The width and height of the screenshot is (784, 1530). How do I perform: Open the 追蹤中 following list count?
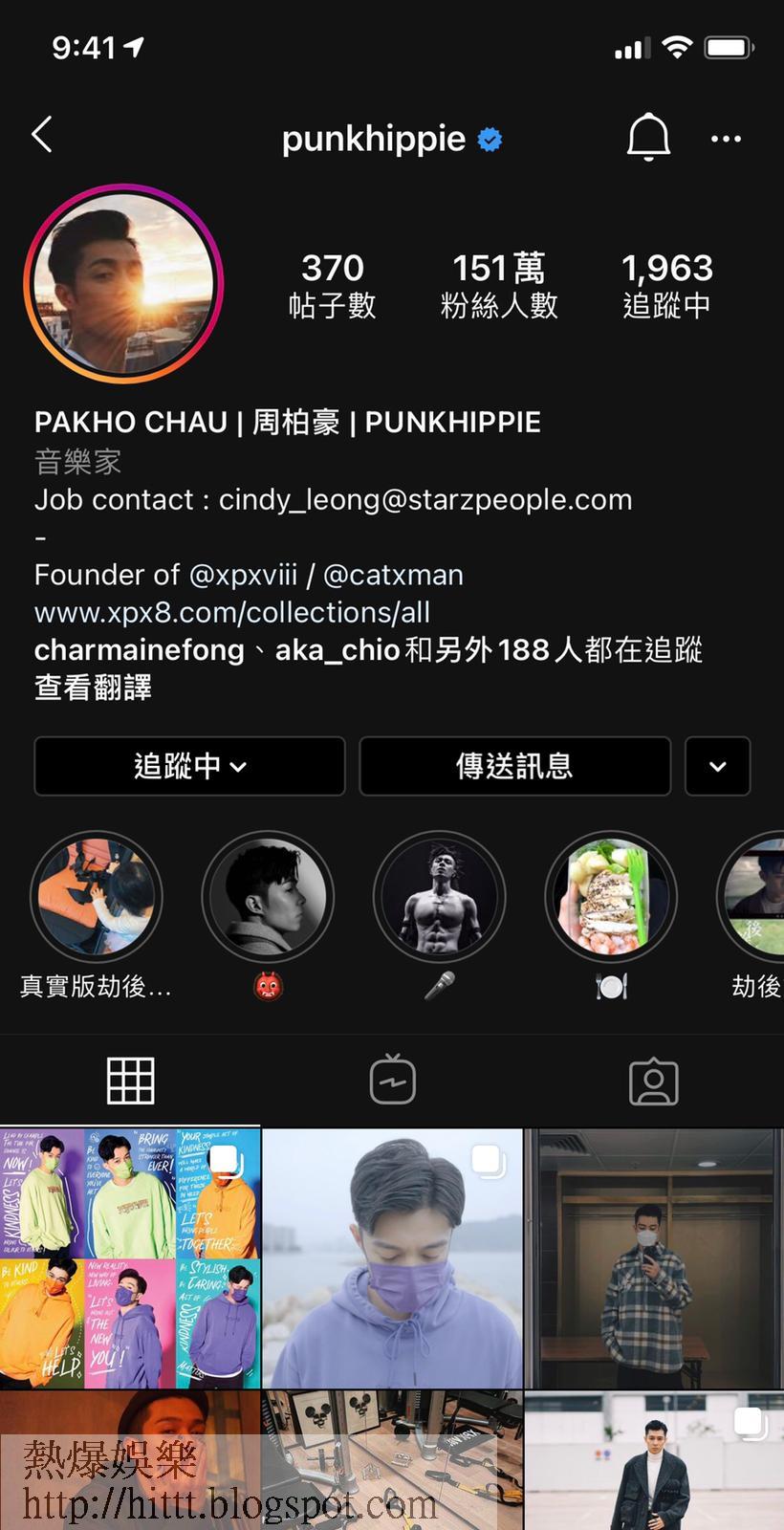666,285
